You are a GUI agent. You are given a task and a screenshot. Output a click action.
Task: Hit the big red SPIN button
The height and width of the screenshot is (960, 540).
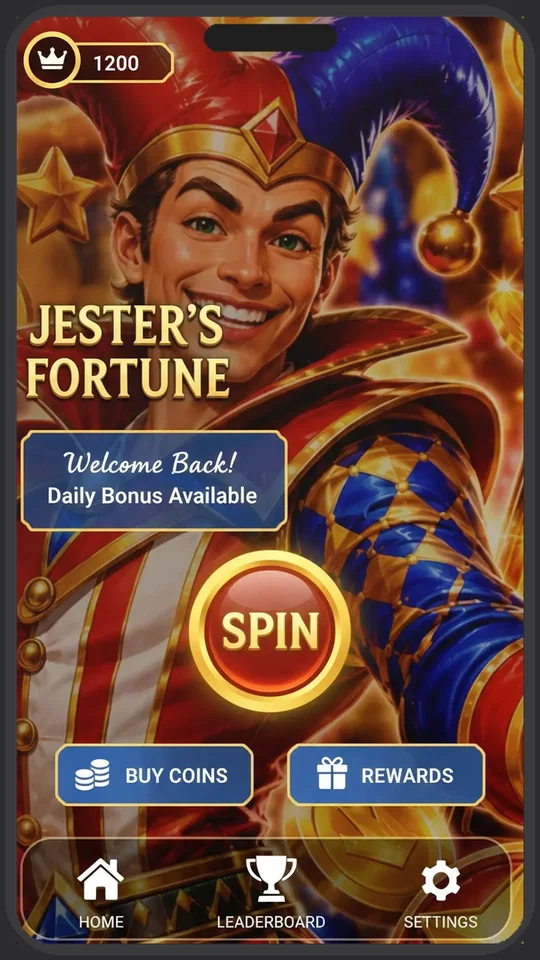click(270, 631)
